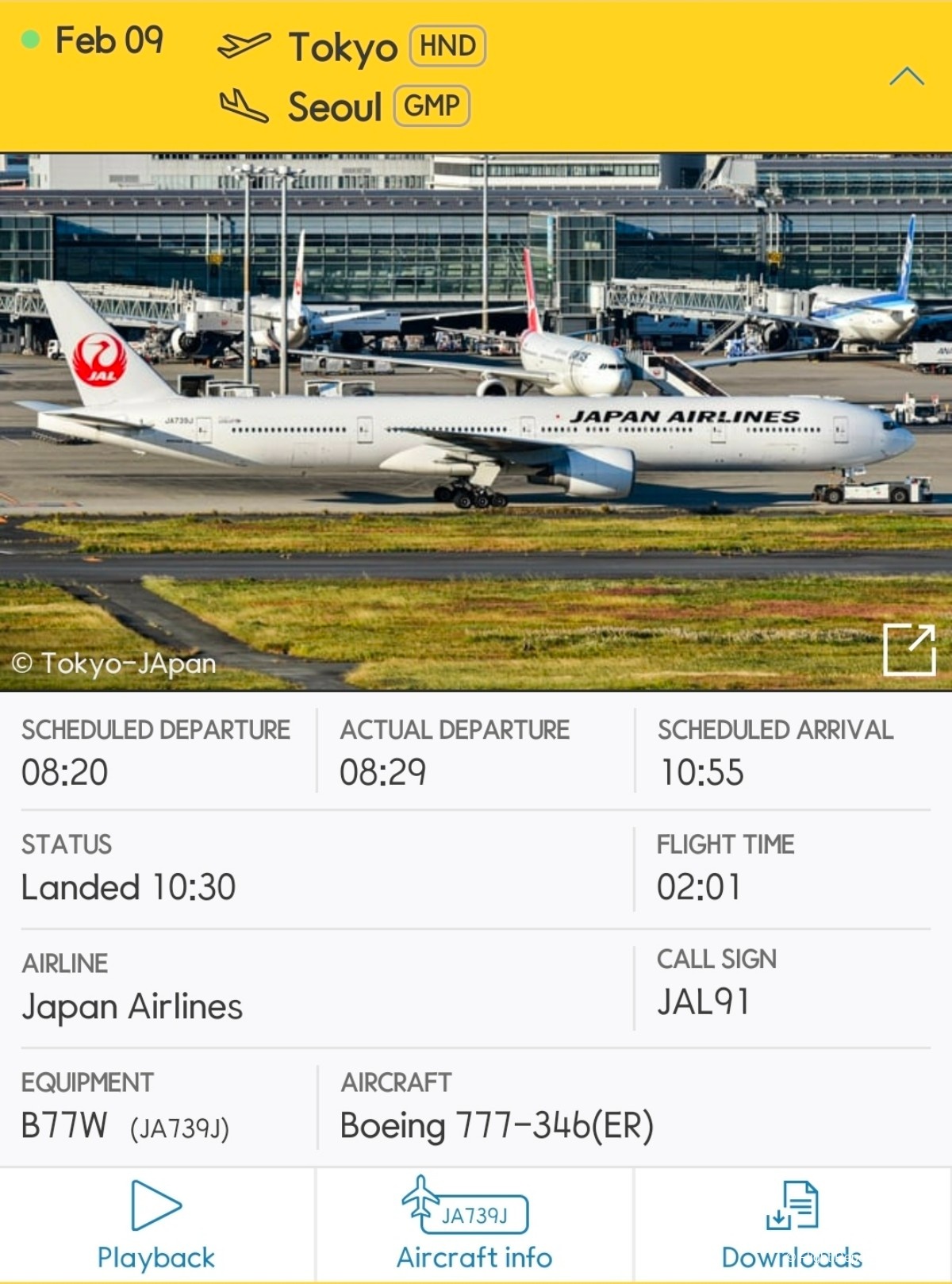Click the Boeing 777-346(ER) aircraft type
The width and height of the screenshot is (952, 1284).
tap(497, 1124)
